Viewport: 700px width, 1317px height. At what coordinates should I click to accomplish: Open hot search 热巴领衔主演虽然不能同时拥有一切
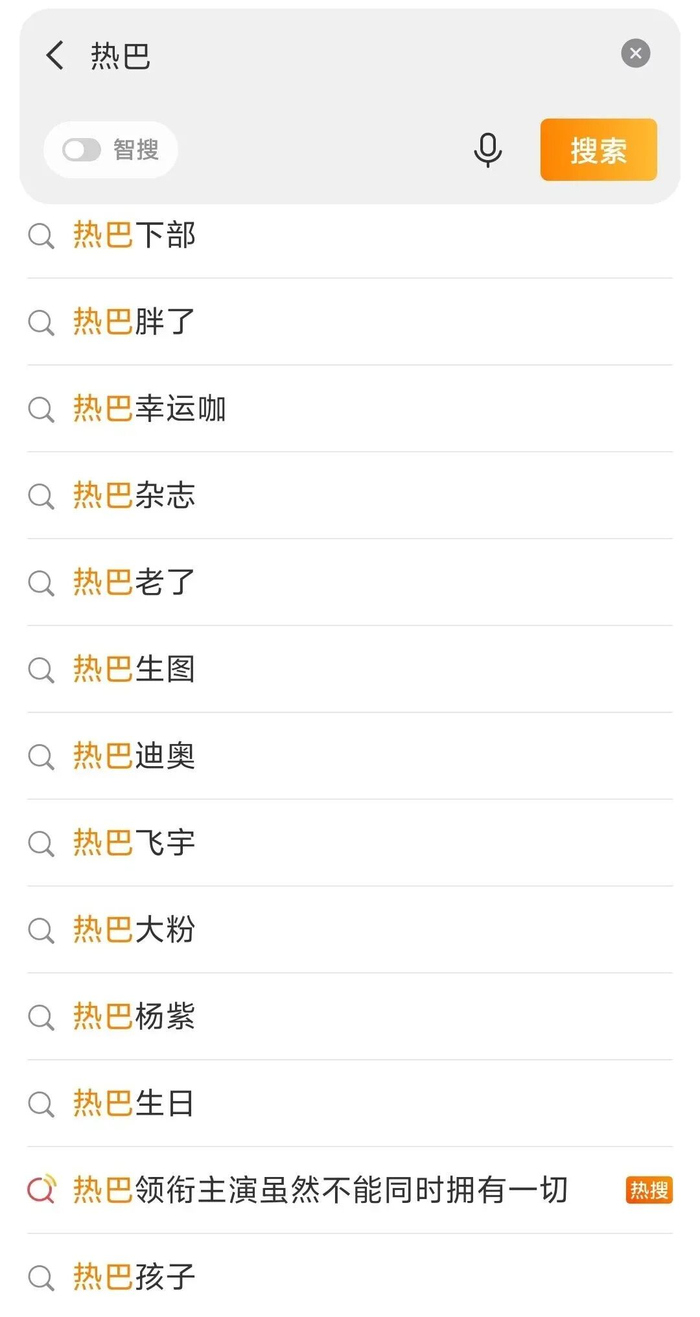(350, 1190)
